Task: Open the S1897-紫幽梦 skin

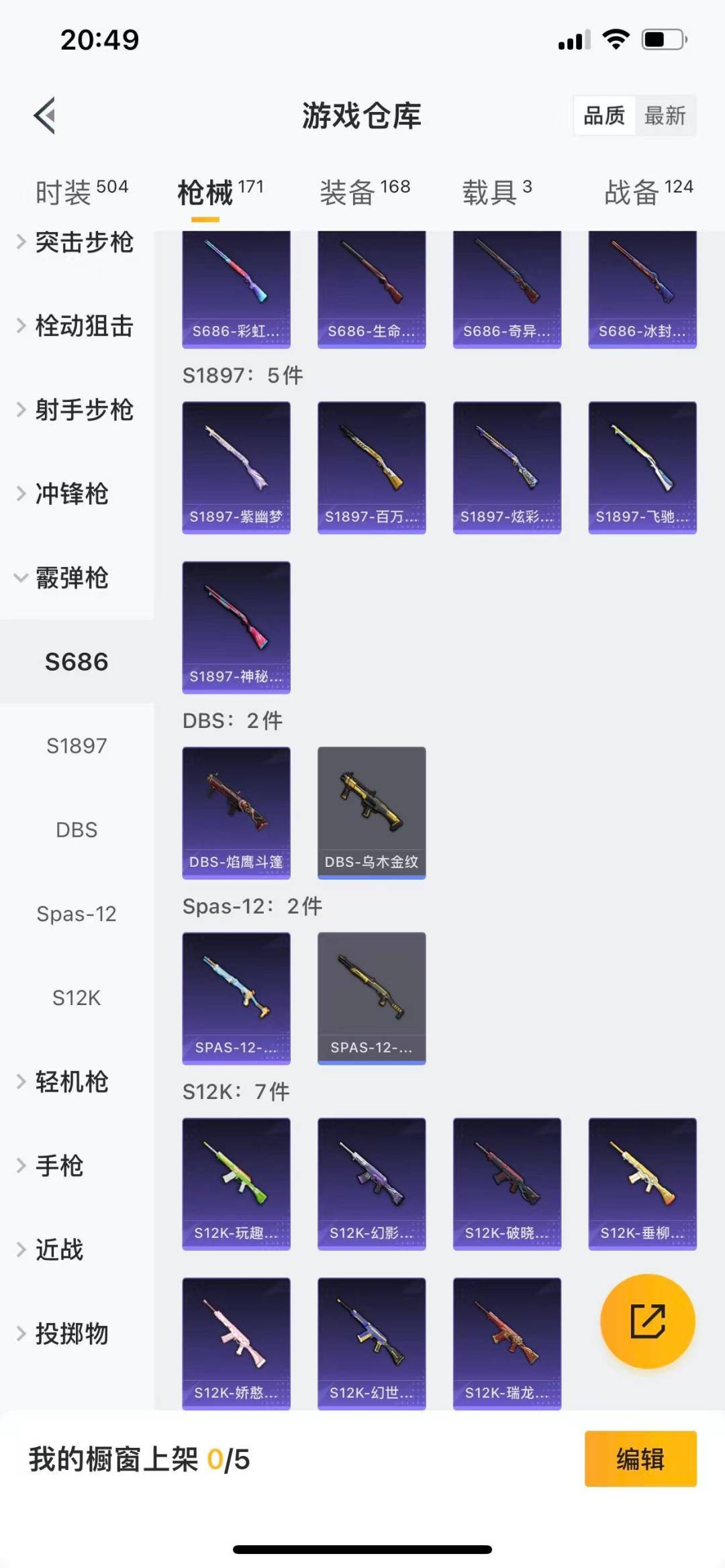Action: point(236,468)
